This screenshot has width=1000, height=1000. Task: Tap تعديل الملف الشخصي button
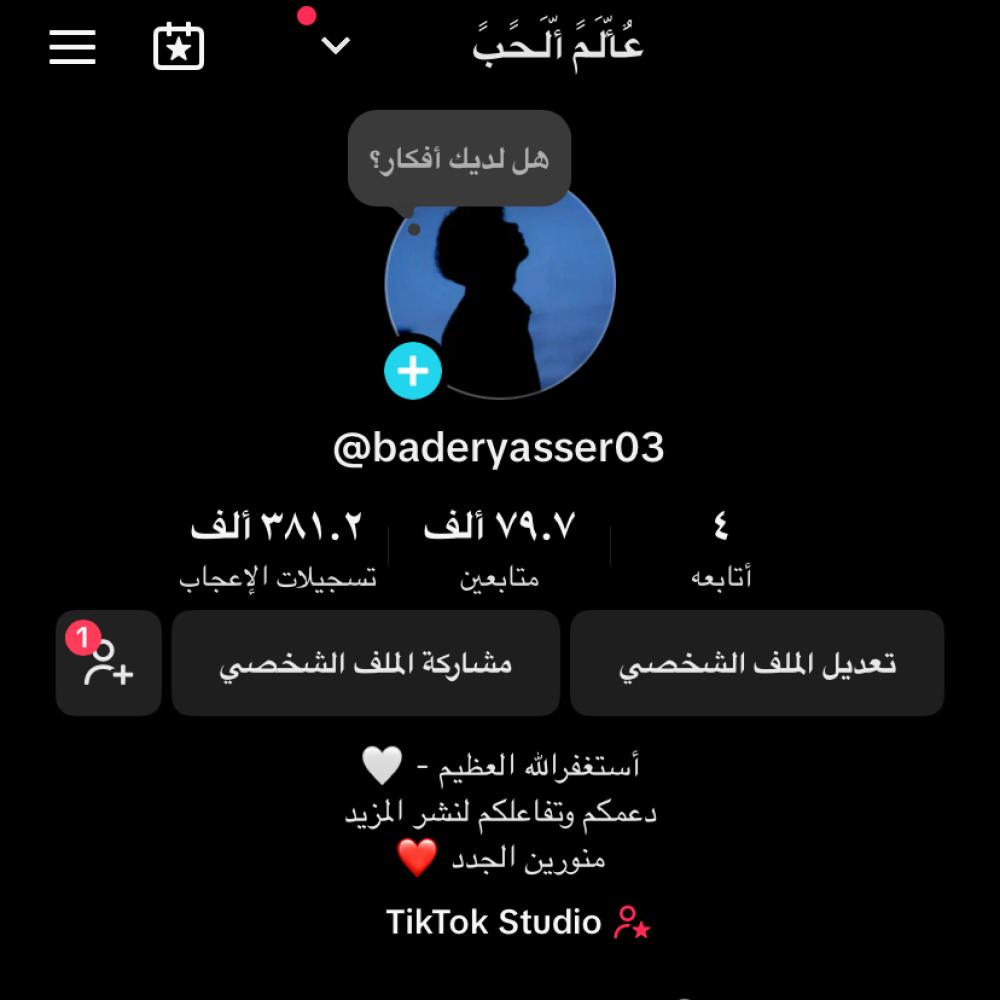757,663
